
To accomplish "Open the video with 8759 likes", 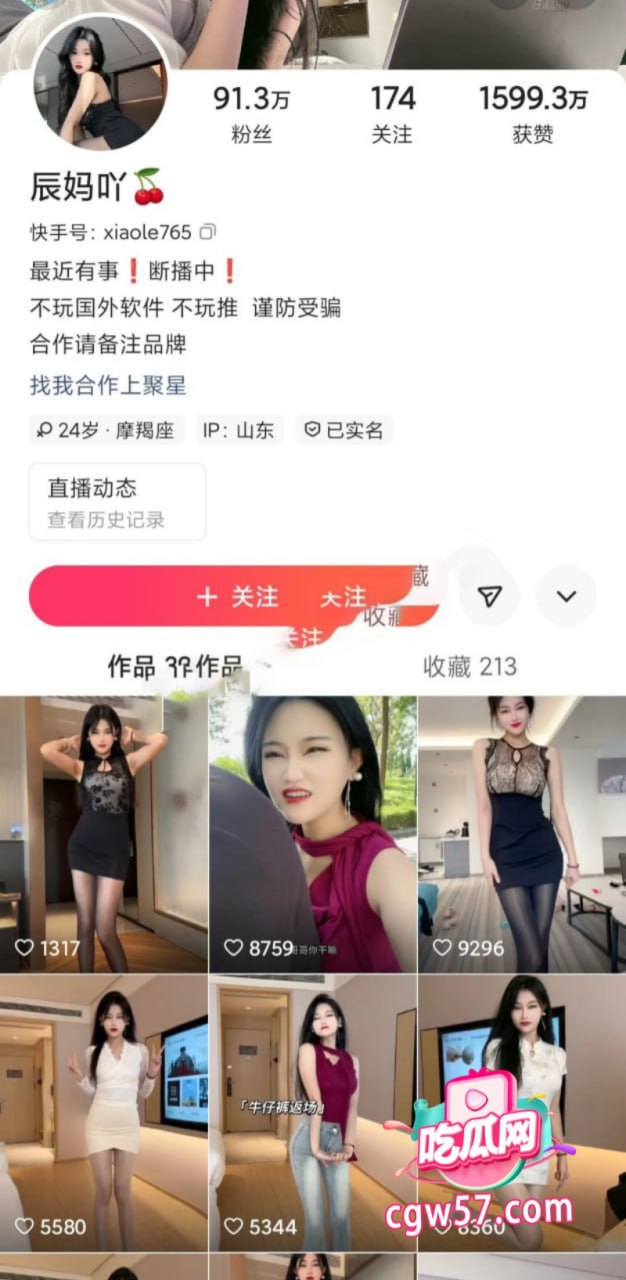I will tap(313, 835).
